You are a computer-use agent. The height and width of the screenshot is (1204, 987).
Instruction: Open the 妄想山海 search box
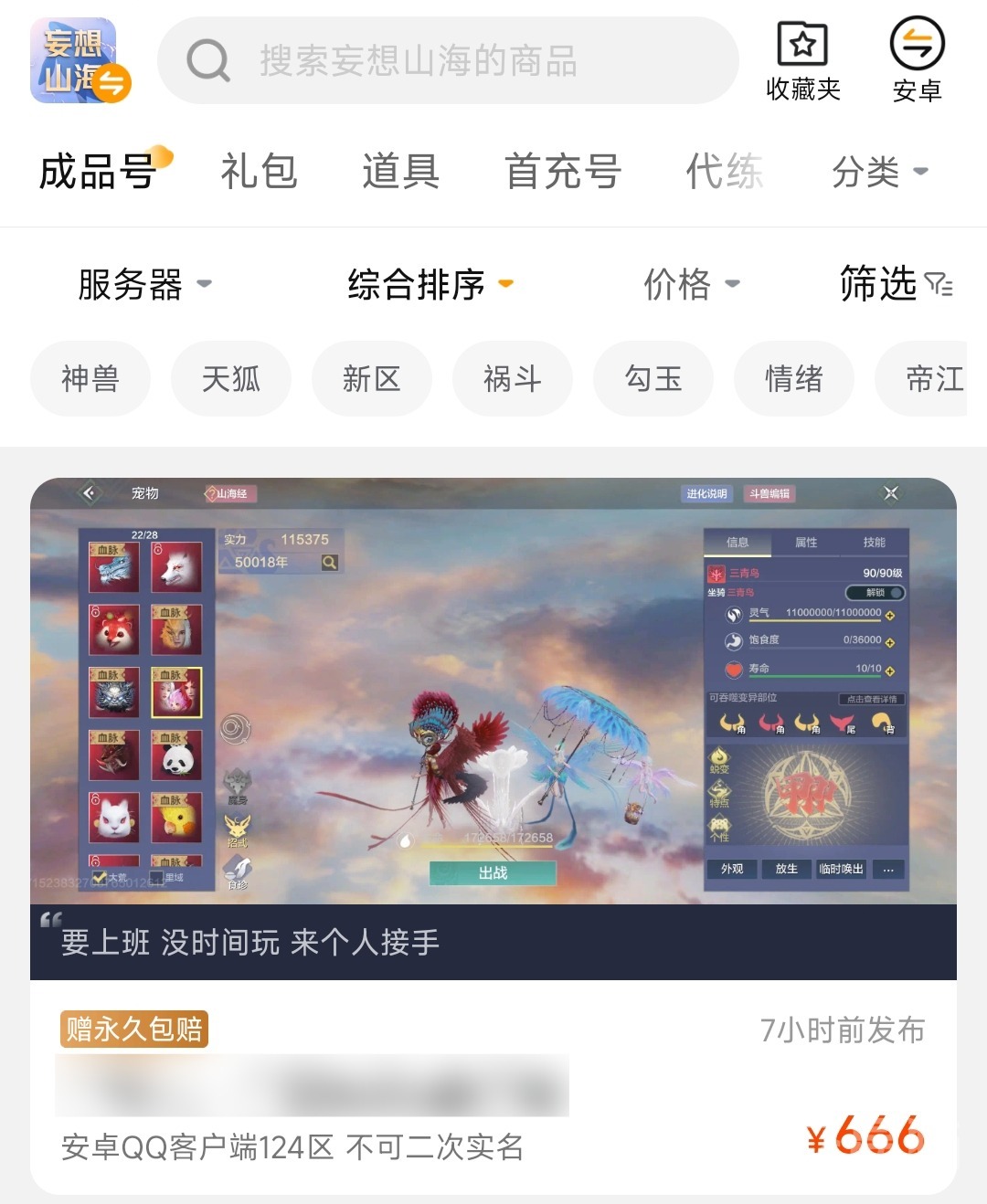coord(448,61)
